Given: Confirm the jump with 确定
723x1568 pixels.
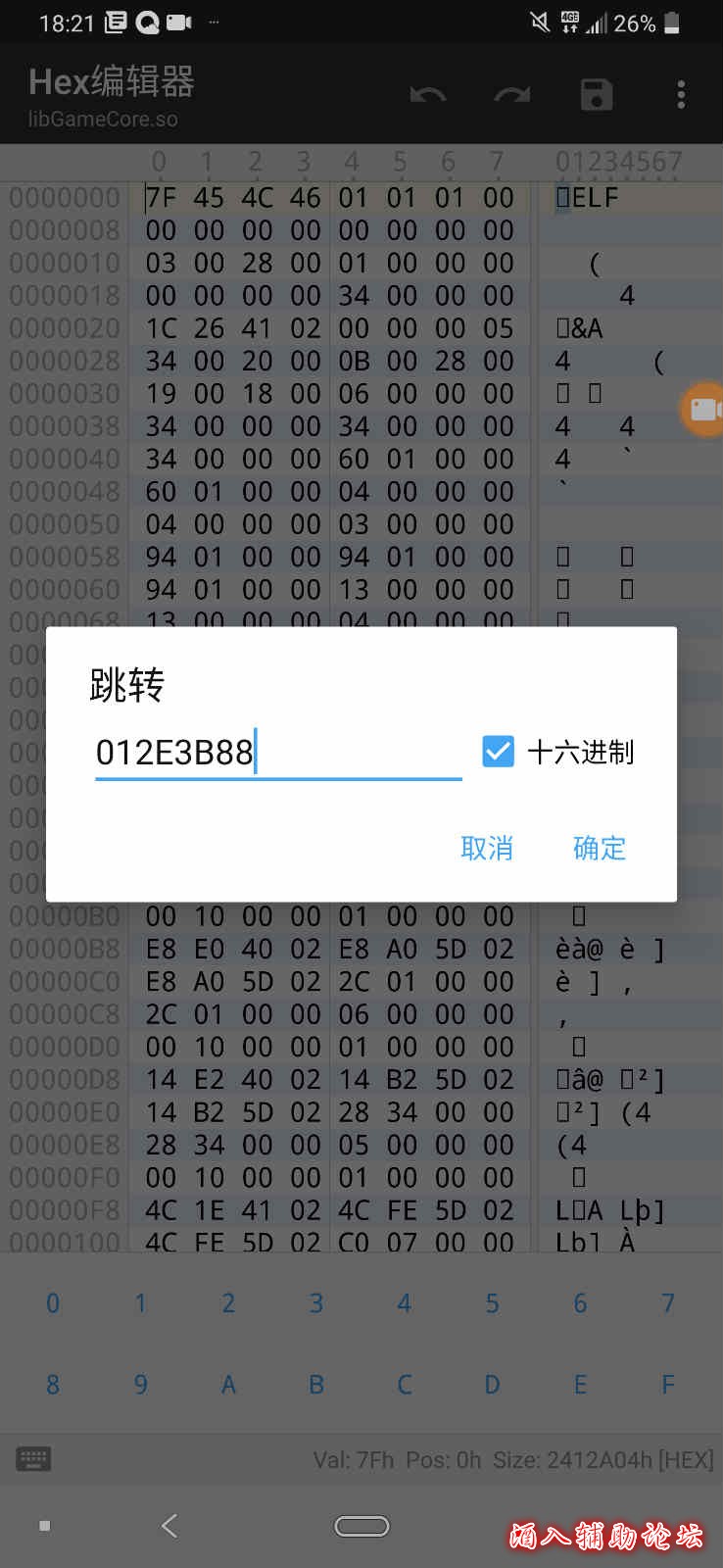Looking at the screenshot, I should (599, 848).
